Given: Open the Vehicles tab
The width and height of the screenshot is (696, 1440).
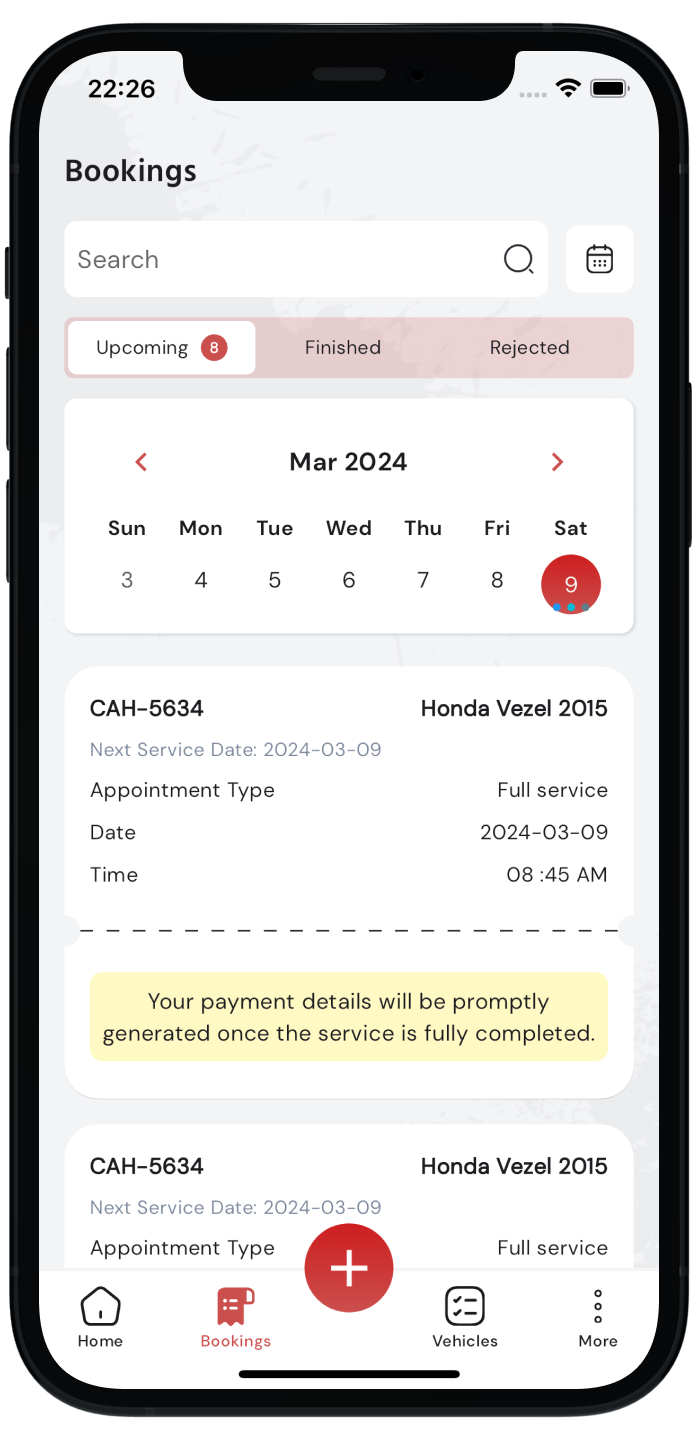Looking at the screenshot, I should 465,1318.
